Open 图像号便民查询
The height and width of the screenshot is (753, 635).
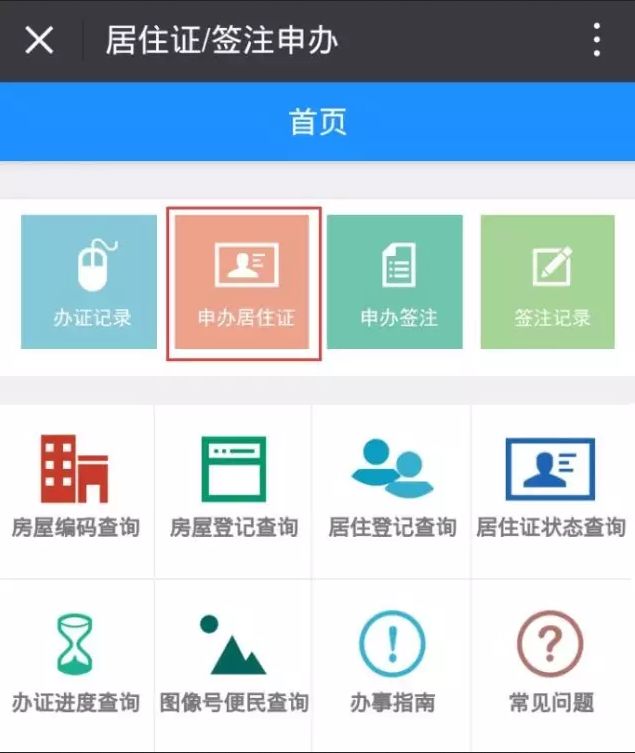pos(234,664)
